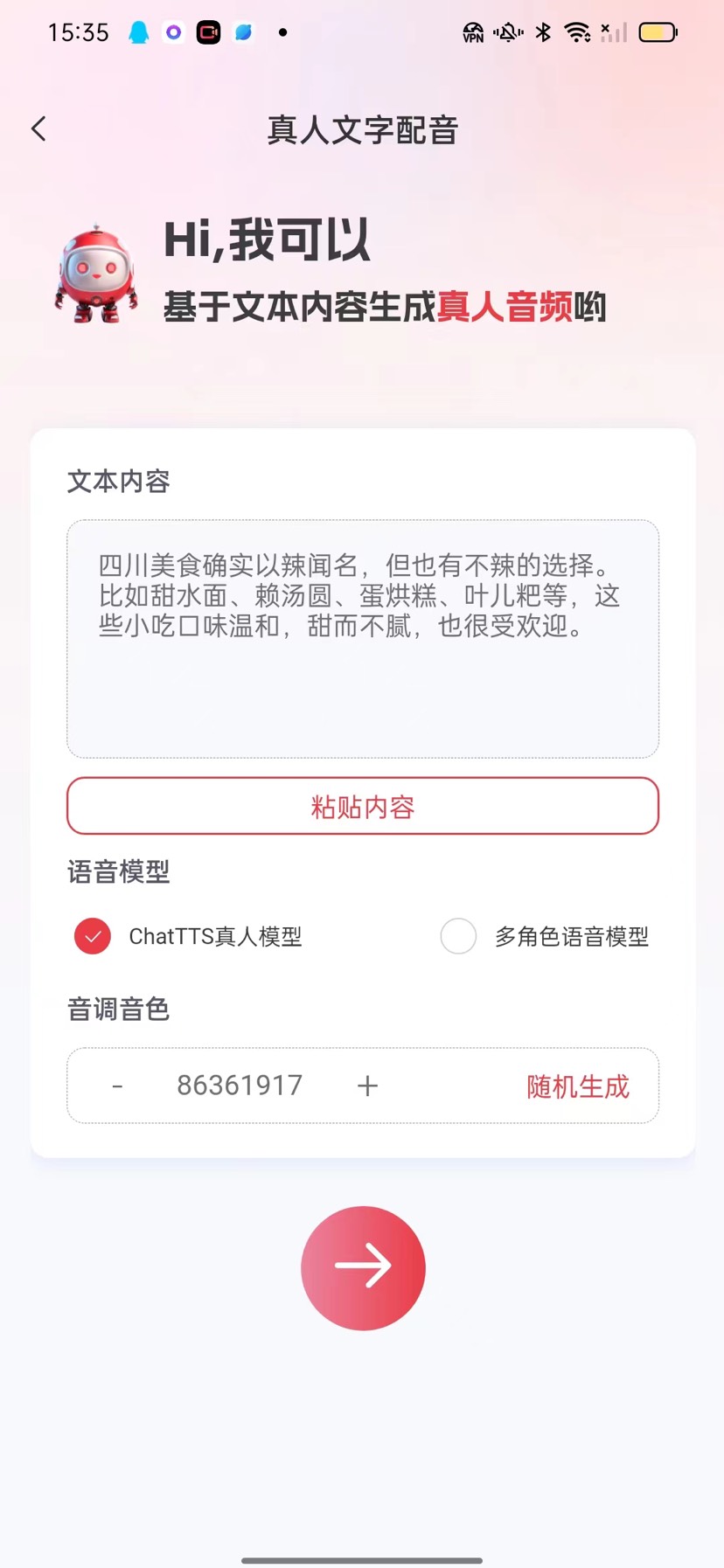The image size is (724, 1568).
Task: Tap the plus to increase voice seed
Action: tap(367, 1086)
